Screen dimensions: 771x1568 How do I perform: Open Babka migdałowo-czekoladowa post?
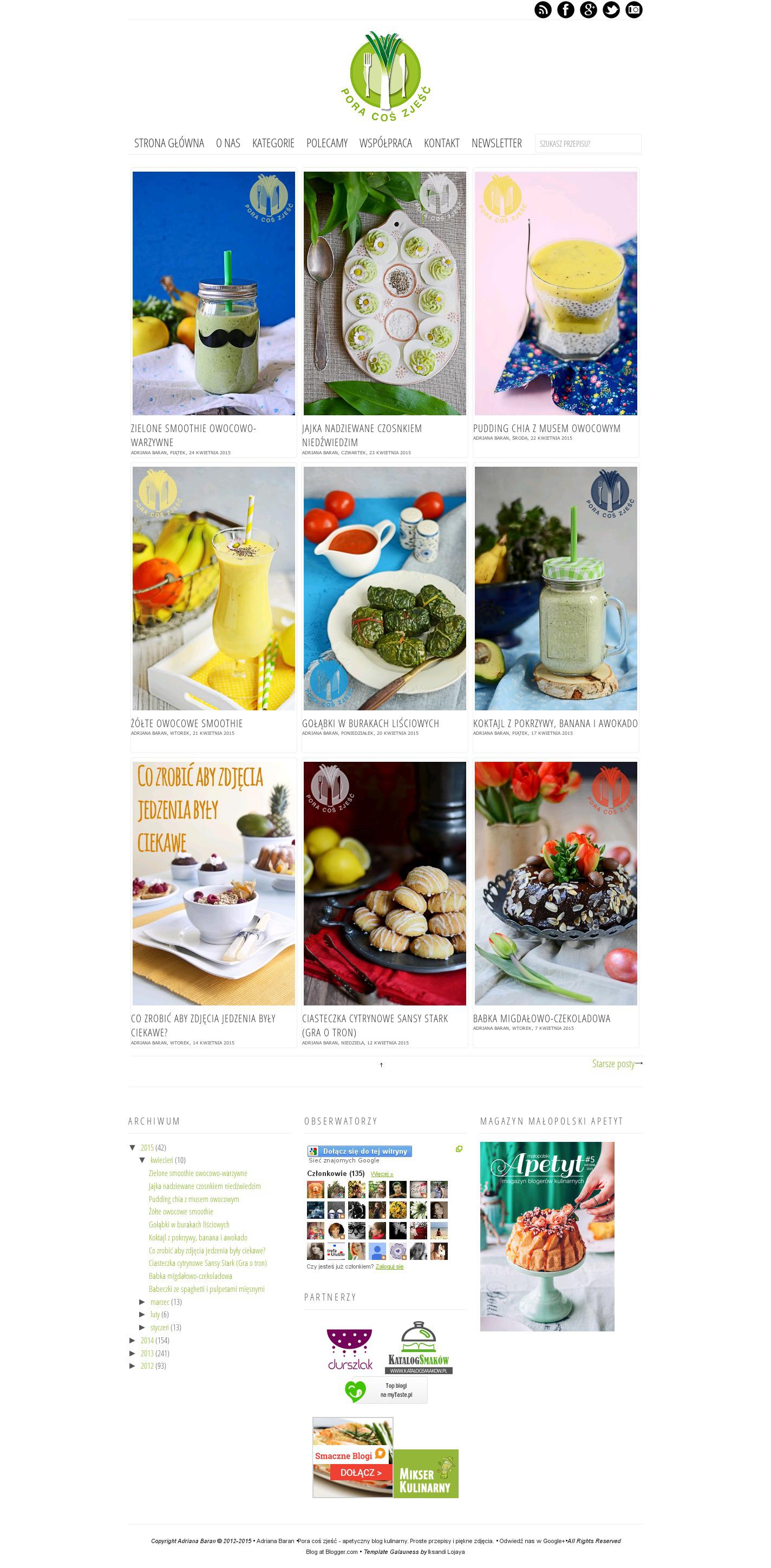click(541, 1018)
